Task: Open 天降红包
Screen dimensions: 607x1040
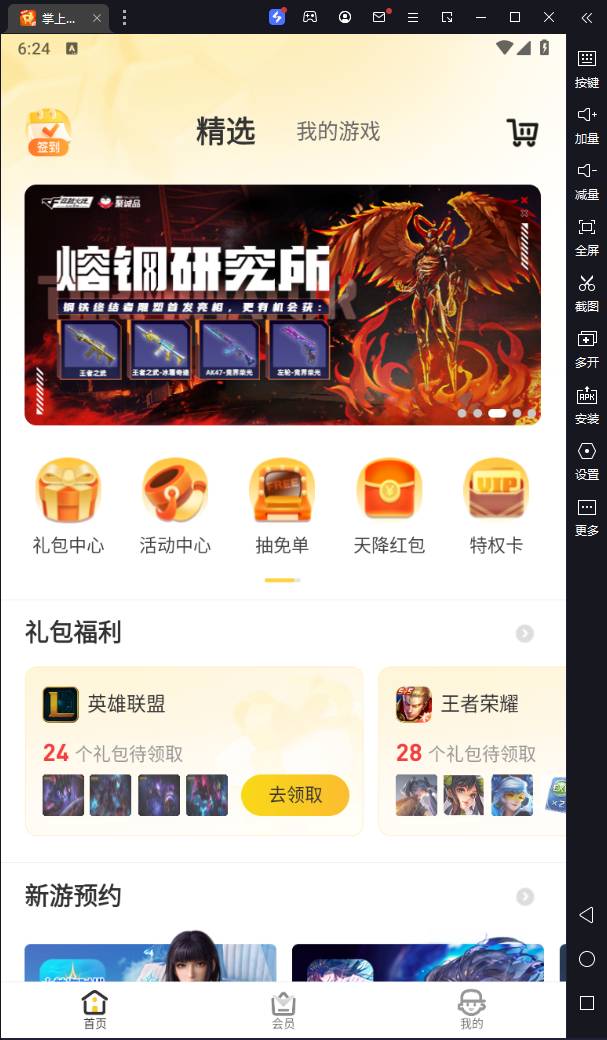Action: (x=389, y=505)
